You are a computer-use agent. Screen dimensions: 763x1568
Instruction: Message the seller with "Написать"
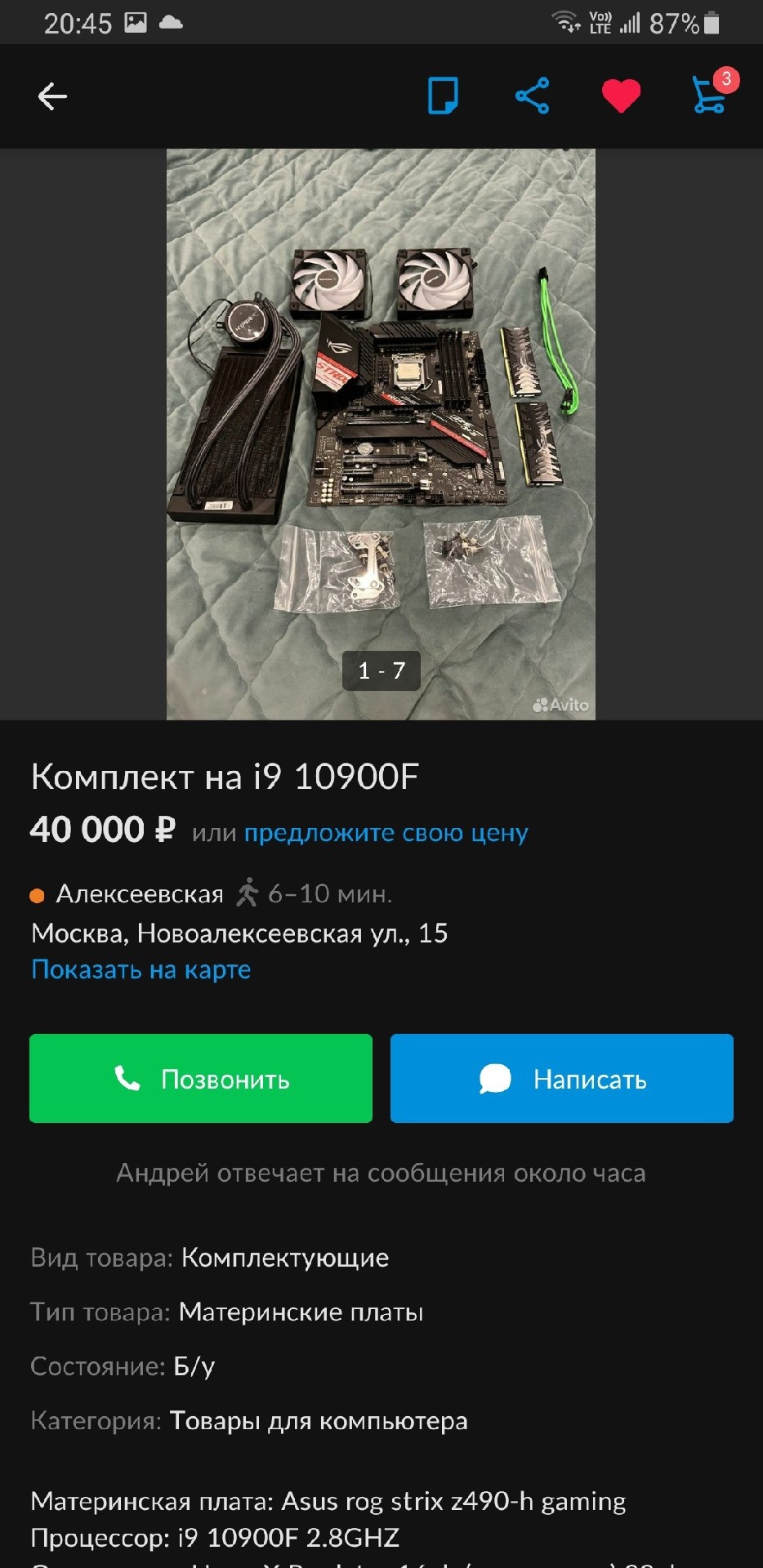click(x=562, y=1078)
